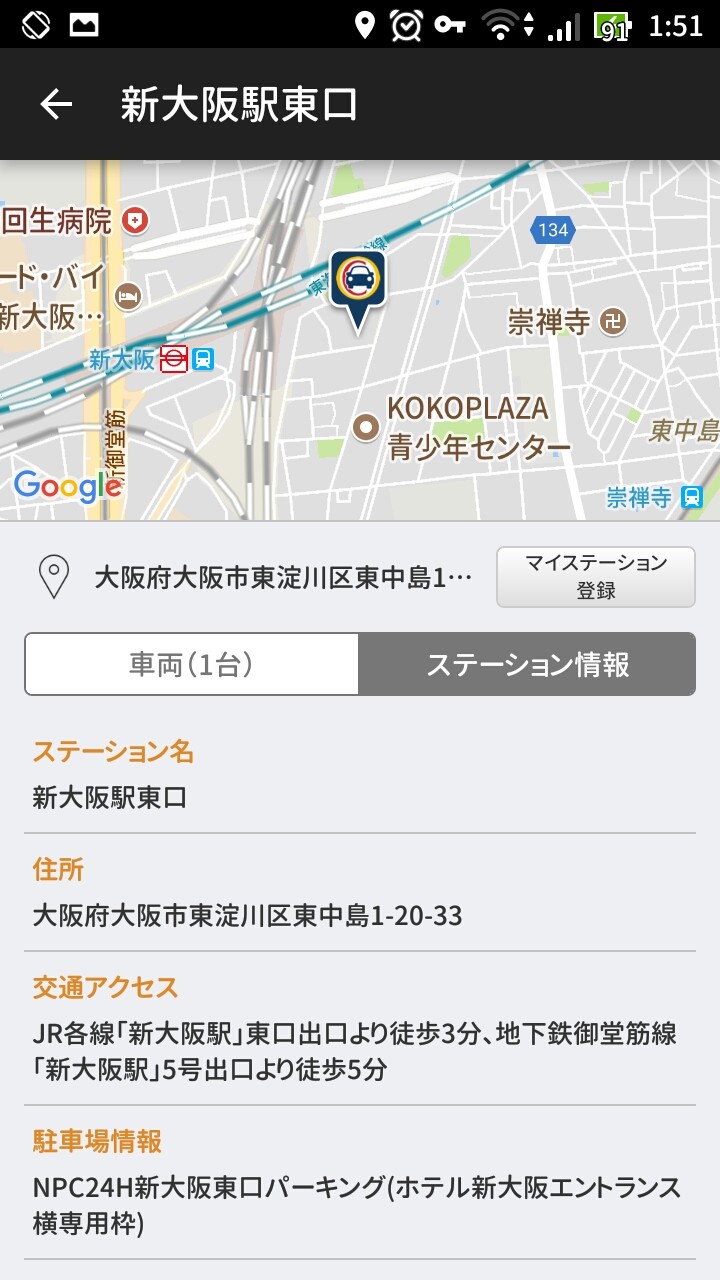Go back using the arrow icon
The width and height of the screenshot is (720, 1280).
click(x=56, y=104)
